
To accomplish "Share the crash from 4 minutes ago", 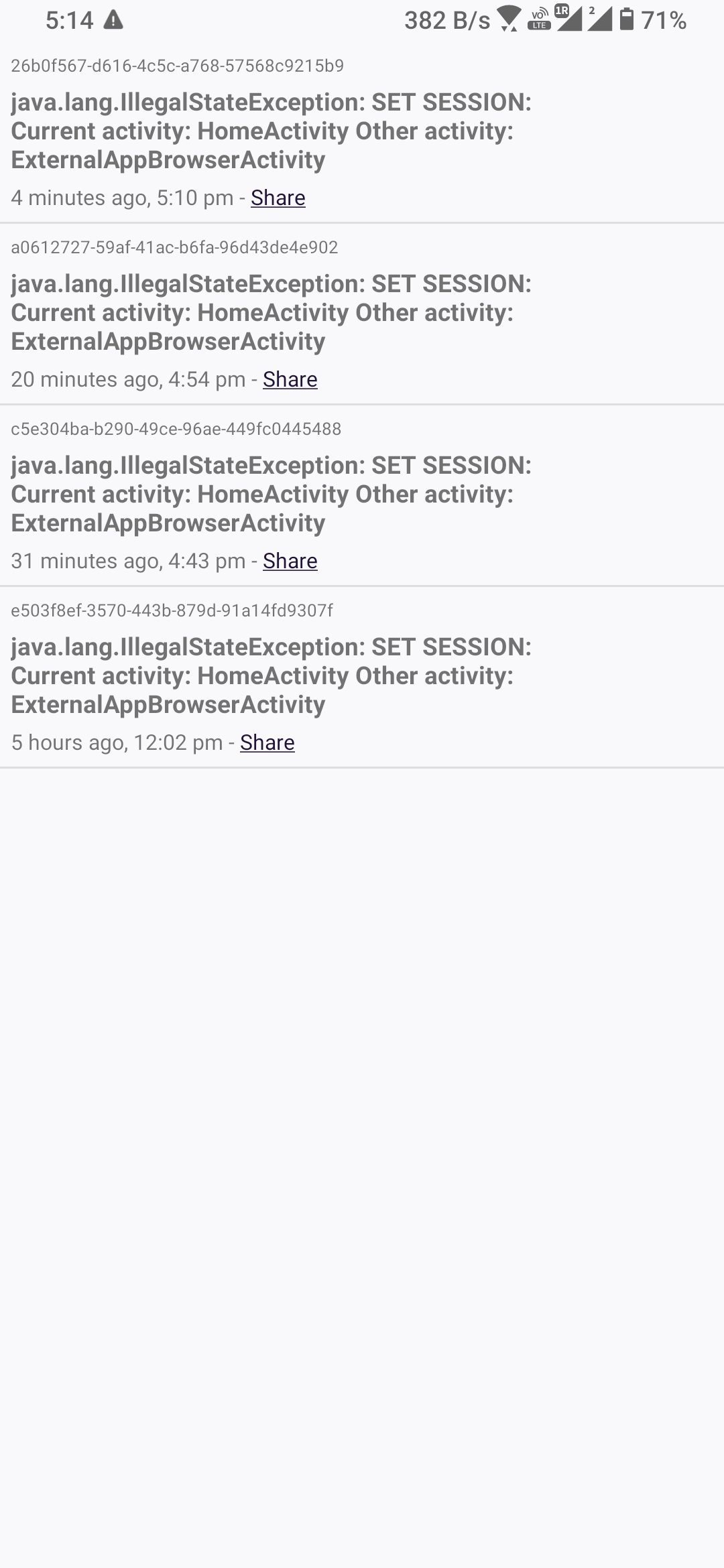I will pyautogui.click(x=278, y=198).
